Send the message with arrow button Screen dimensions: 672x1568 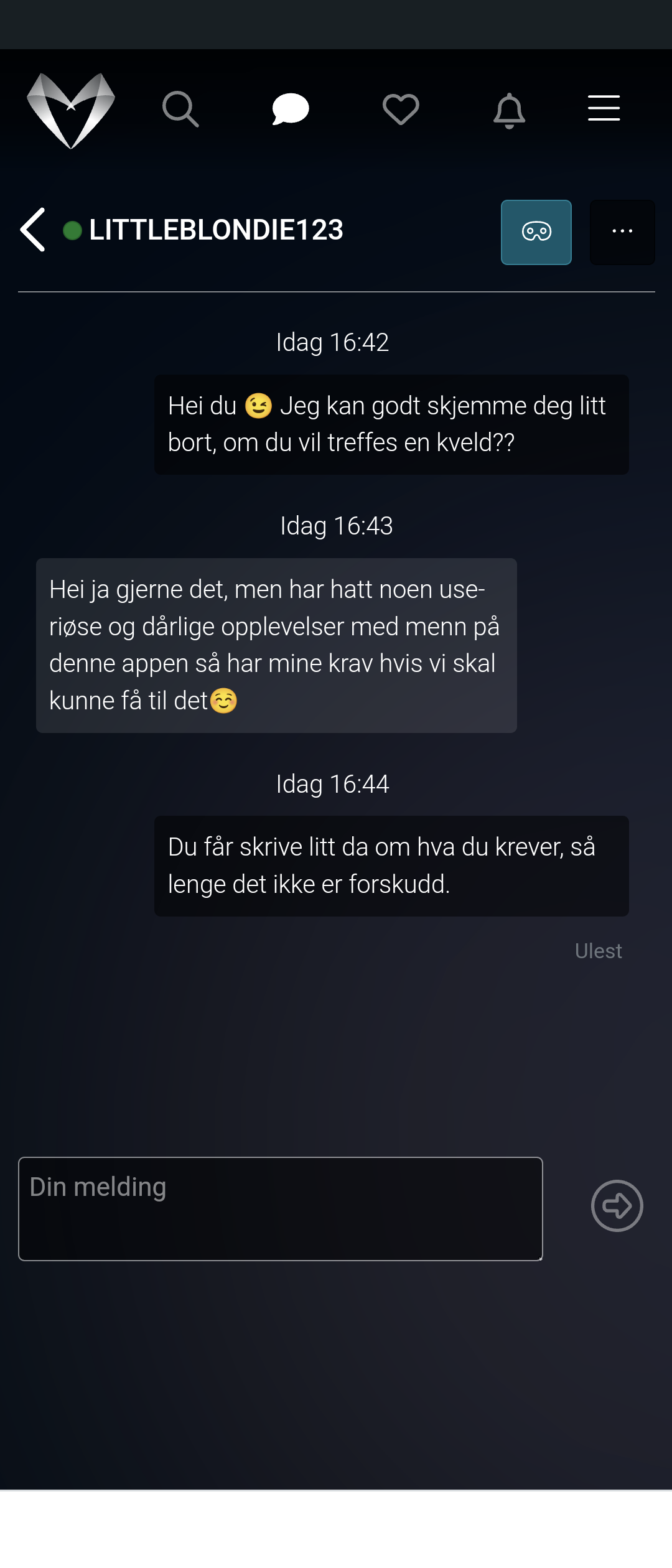click(617, 1206)
